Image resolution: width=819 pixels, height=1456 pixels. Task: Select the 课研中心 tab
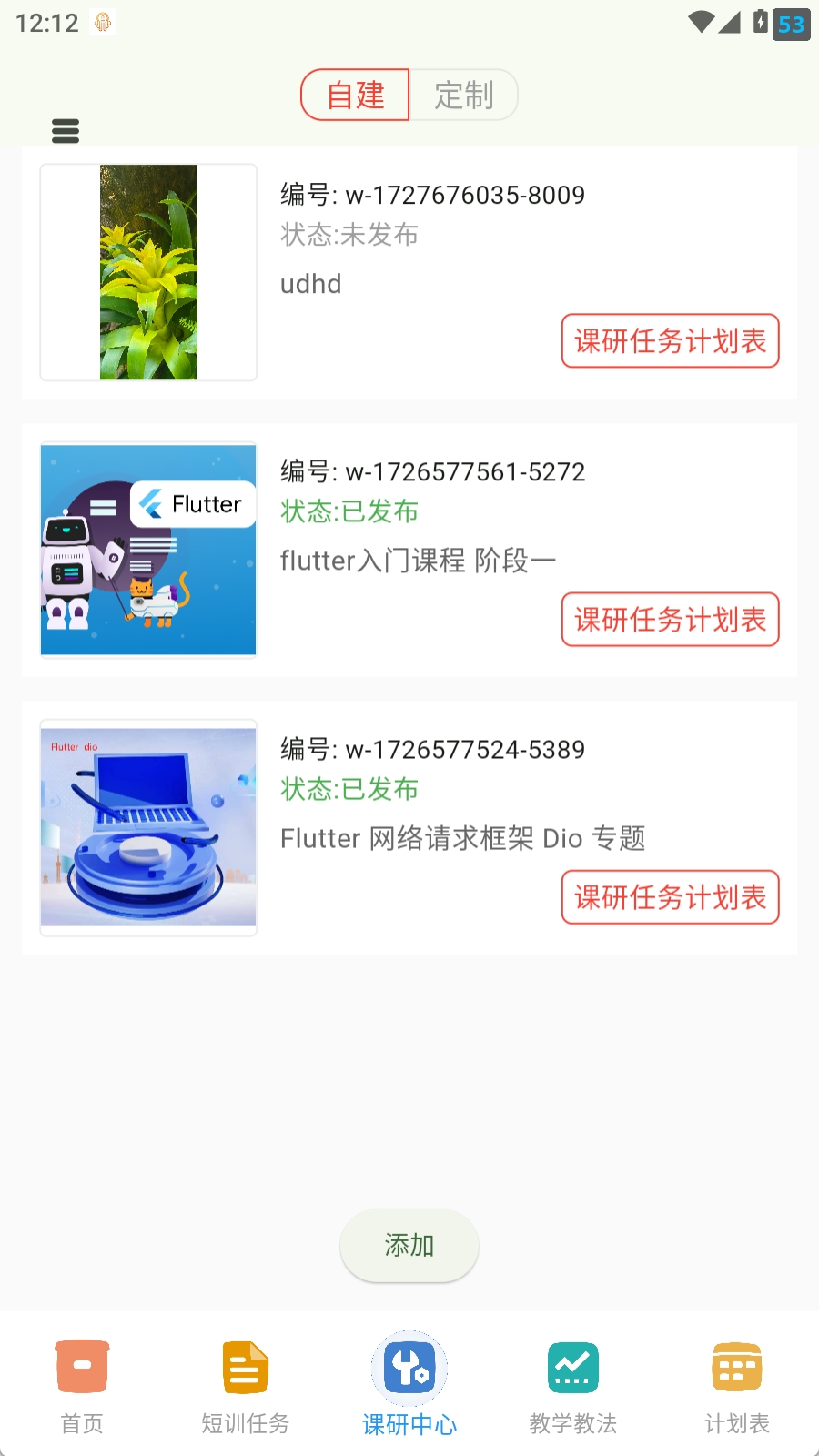[409, 1385]
